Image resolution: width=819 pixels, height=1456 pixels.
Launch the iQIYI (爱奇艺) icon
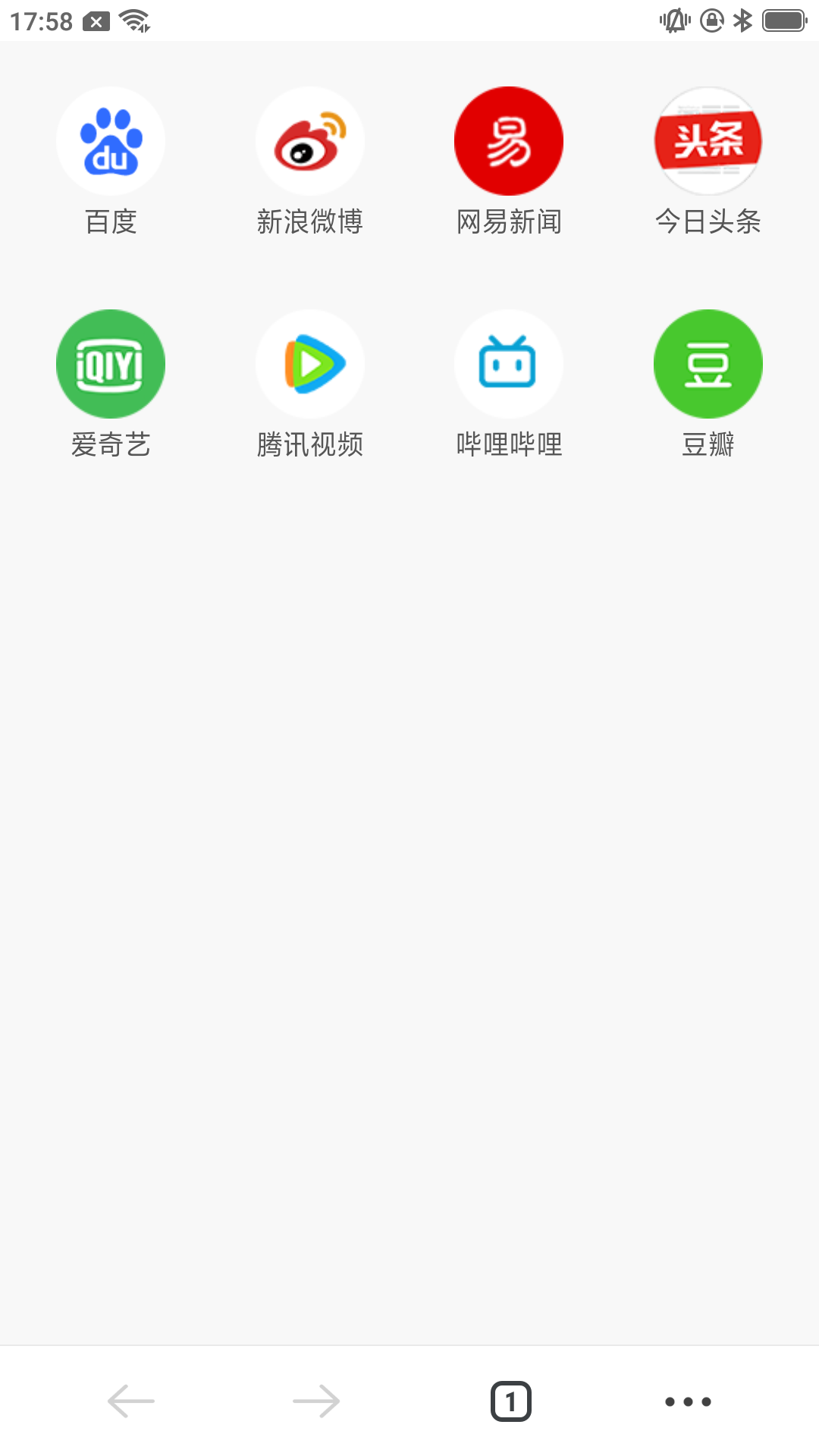click(x=111, y=364)
